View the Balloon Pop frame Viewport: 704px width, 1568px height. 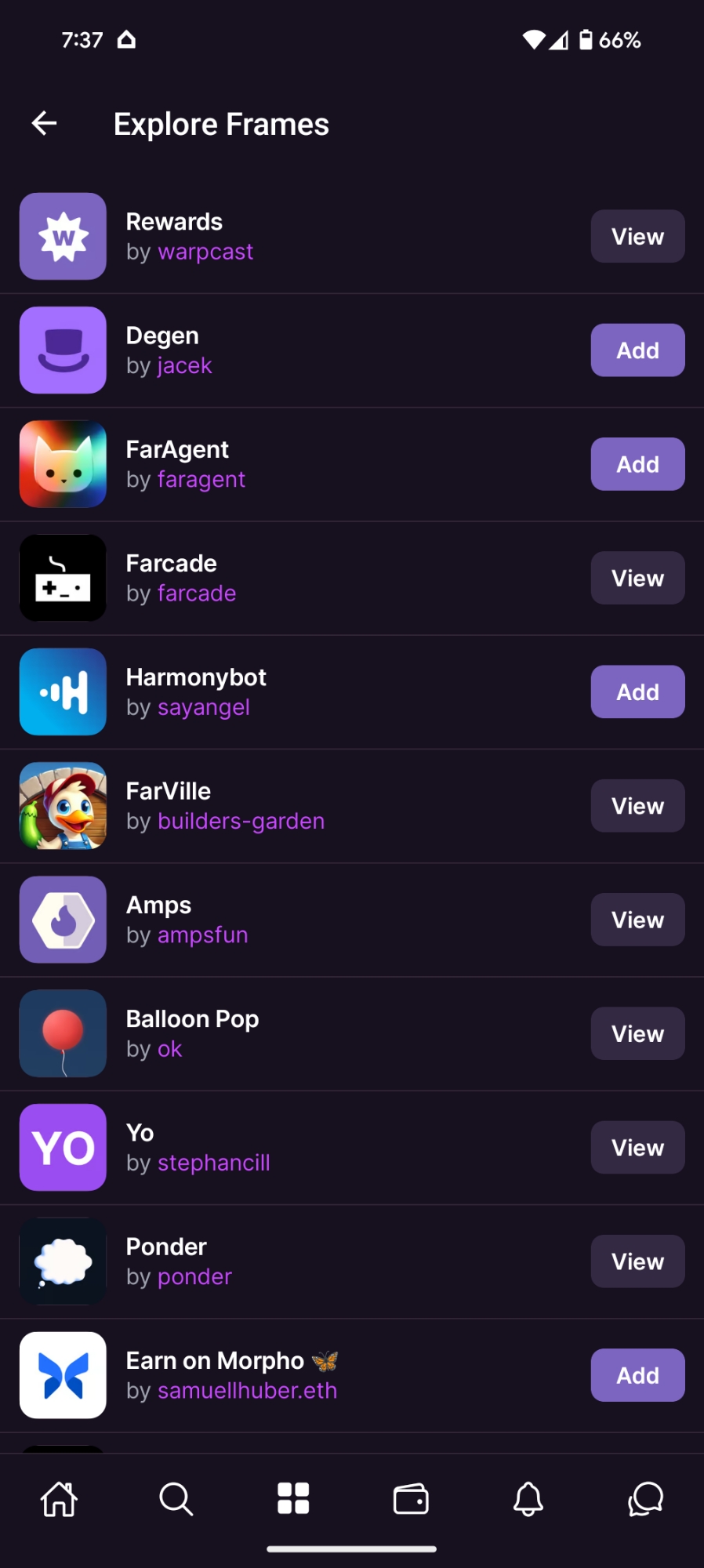pos(637,1034)
